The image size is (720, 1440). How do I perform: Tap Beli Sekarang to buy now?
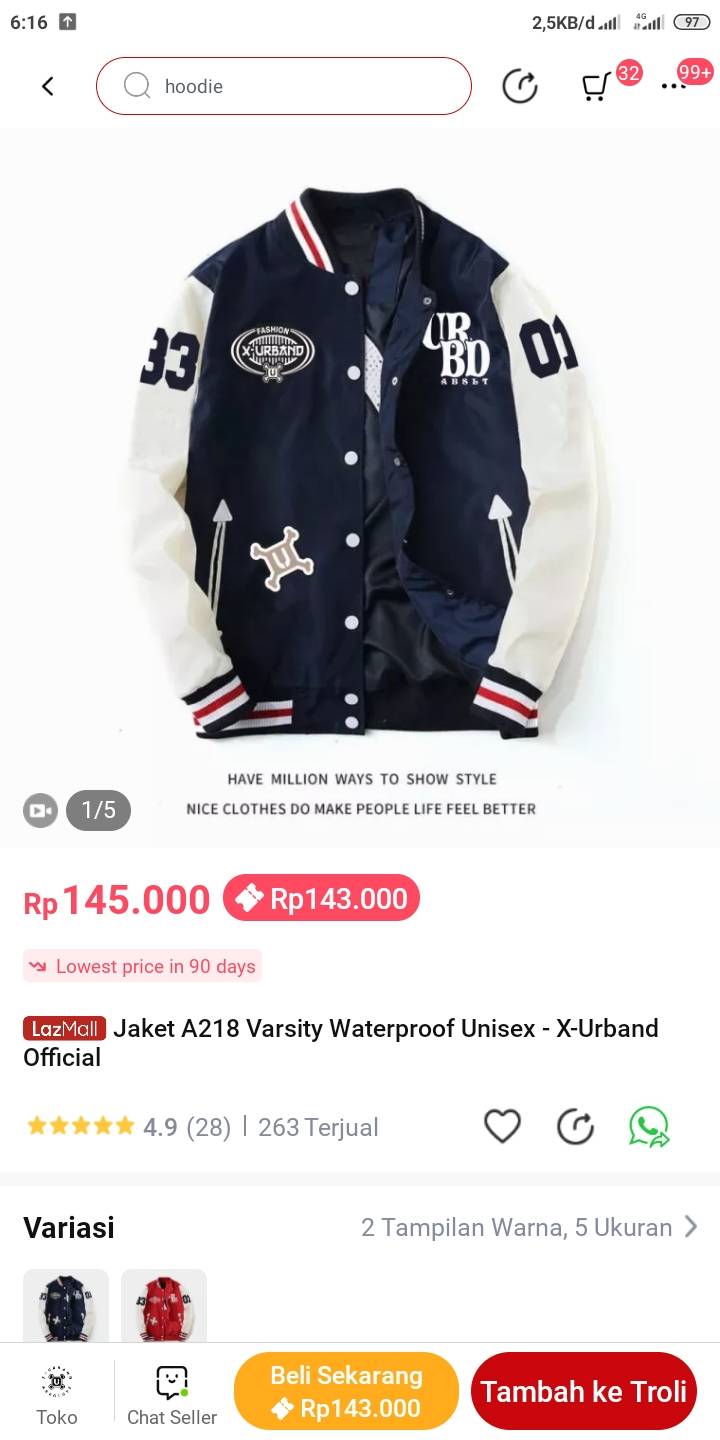pos(346,1391)
